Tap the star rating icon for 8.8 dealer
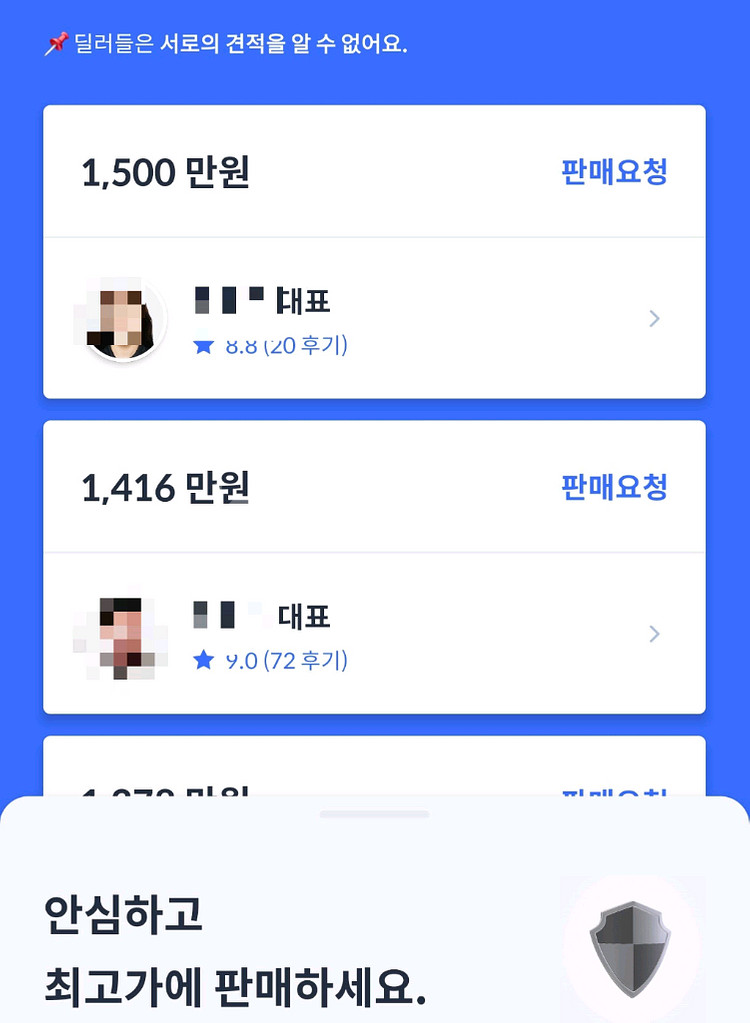Viewport: 750px width, 1023px height. 201,345
